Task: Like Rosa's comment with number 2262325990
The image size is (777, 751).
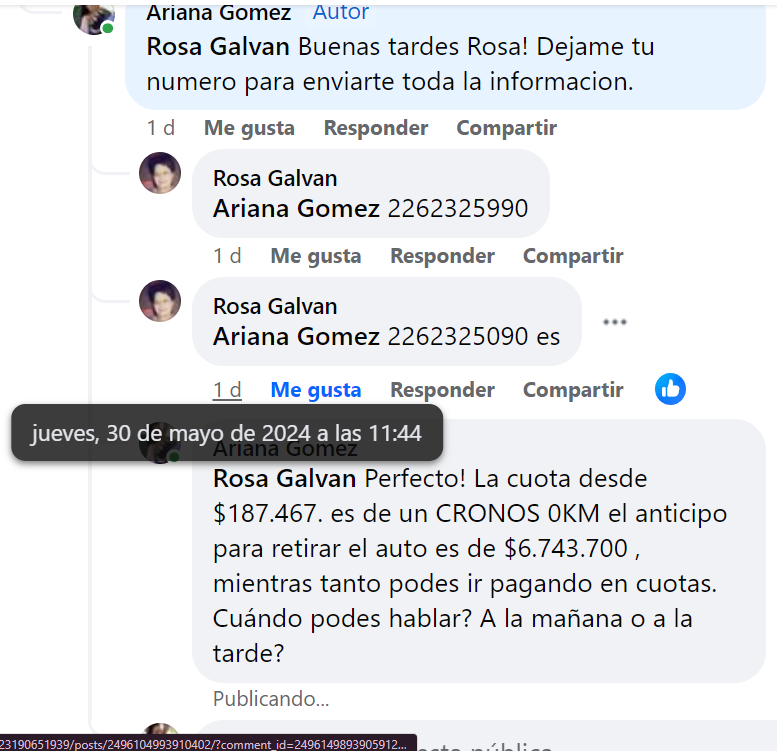Action: click(x=315, y=256)
